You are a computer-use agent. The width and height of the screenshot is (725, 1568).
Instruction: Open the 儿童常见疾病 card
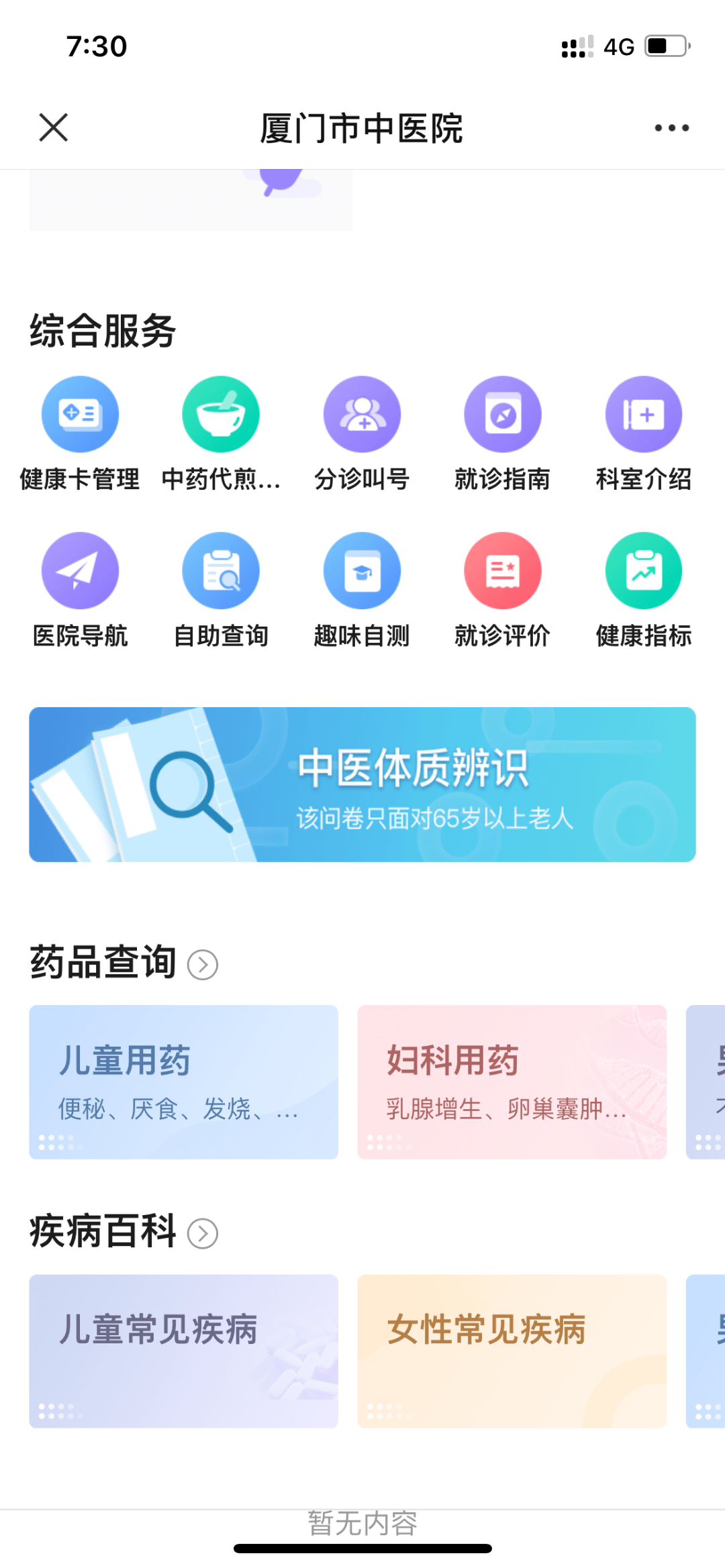point(183,1351)
